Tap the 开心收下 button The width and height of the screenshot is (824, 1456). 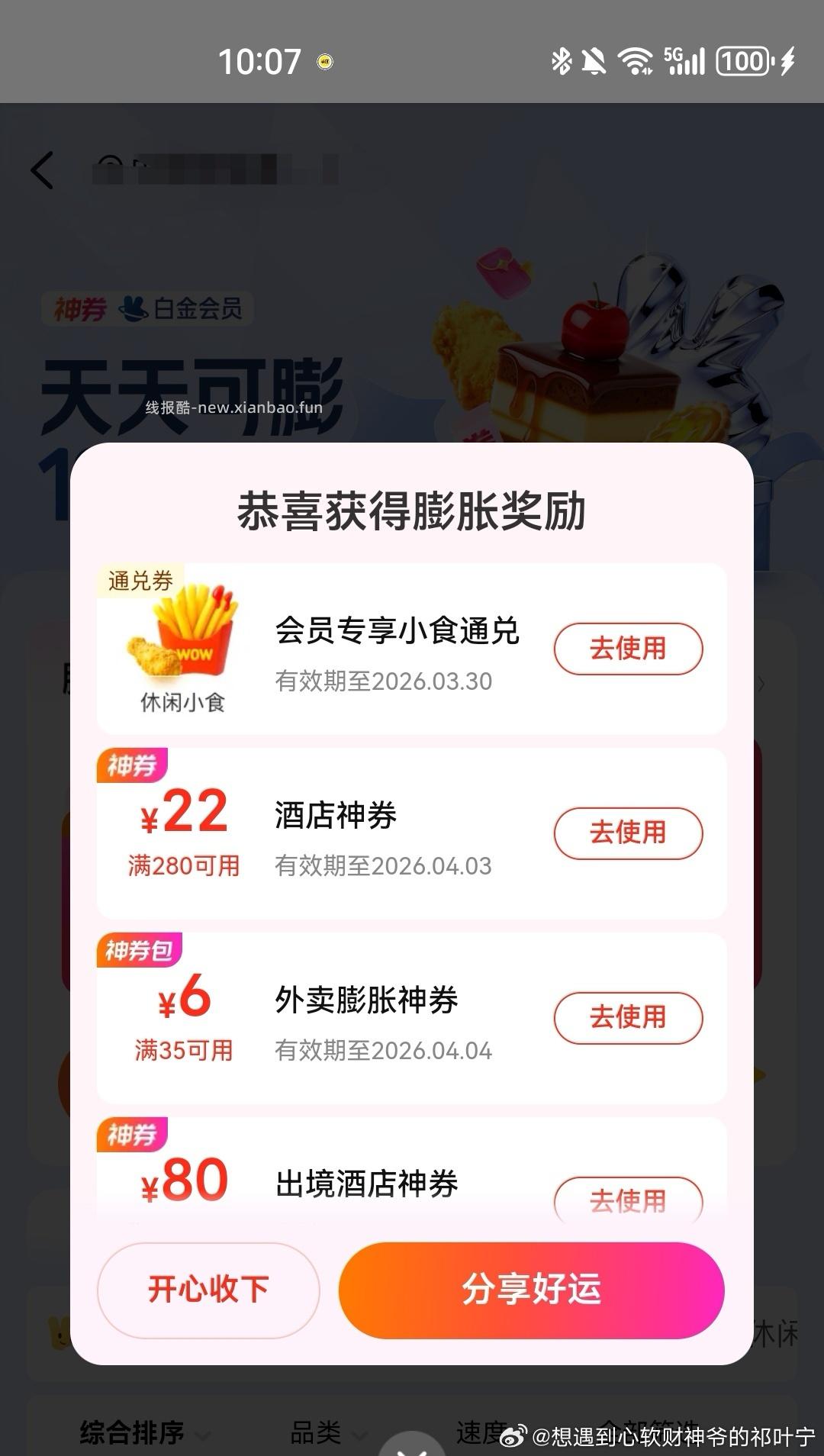[207, 1288]
